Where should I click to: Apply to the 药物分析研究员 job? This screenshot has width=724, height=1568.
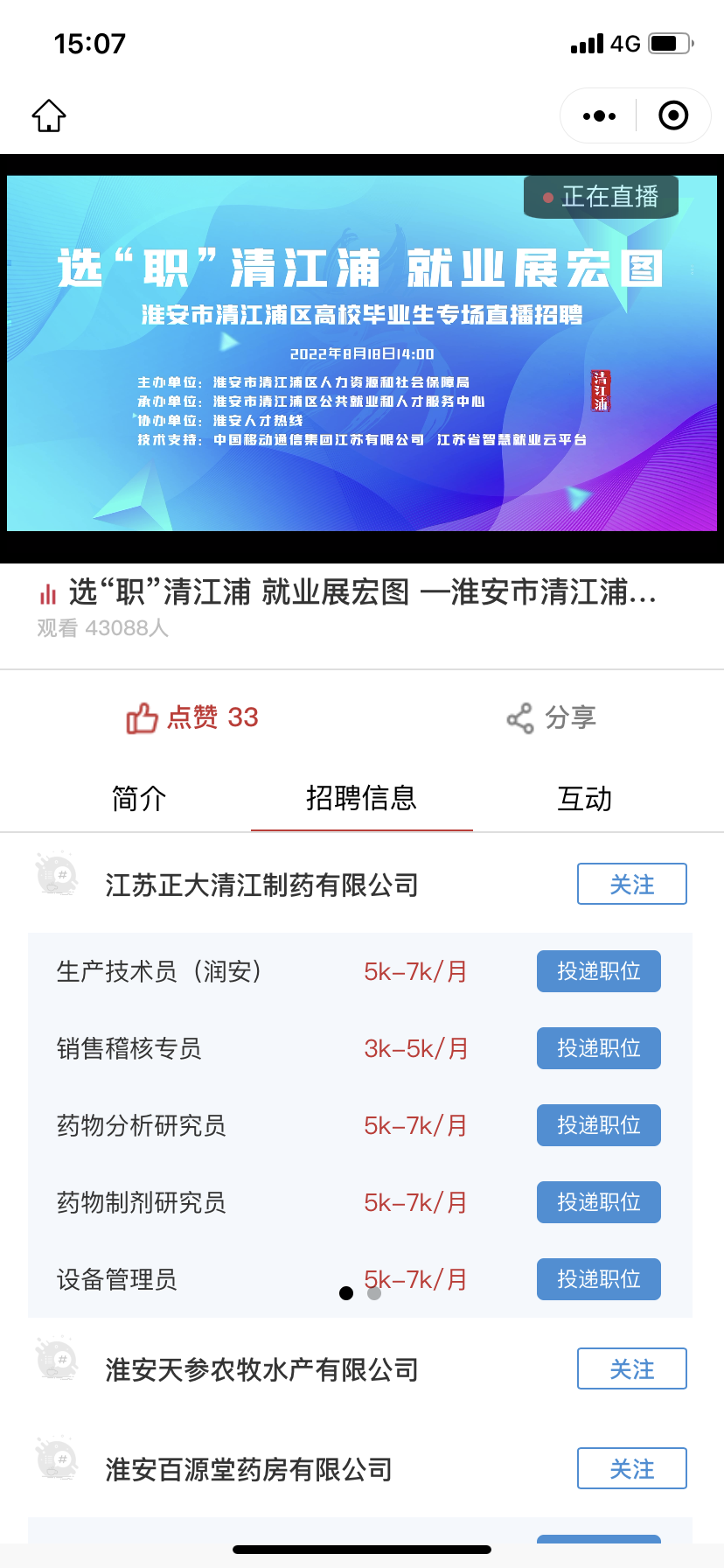pos(598,1125)
